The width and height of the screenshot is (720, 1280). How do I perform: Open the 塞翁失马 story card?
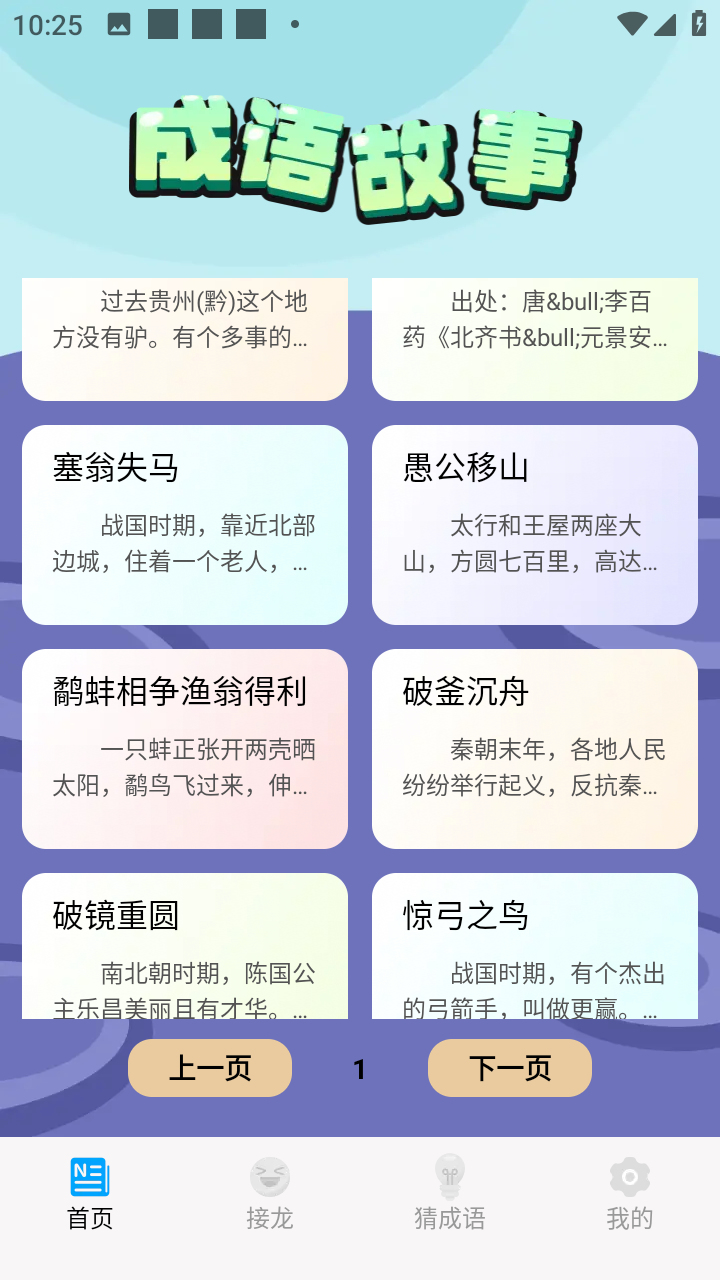pos(185,525)
